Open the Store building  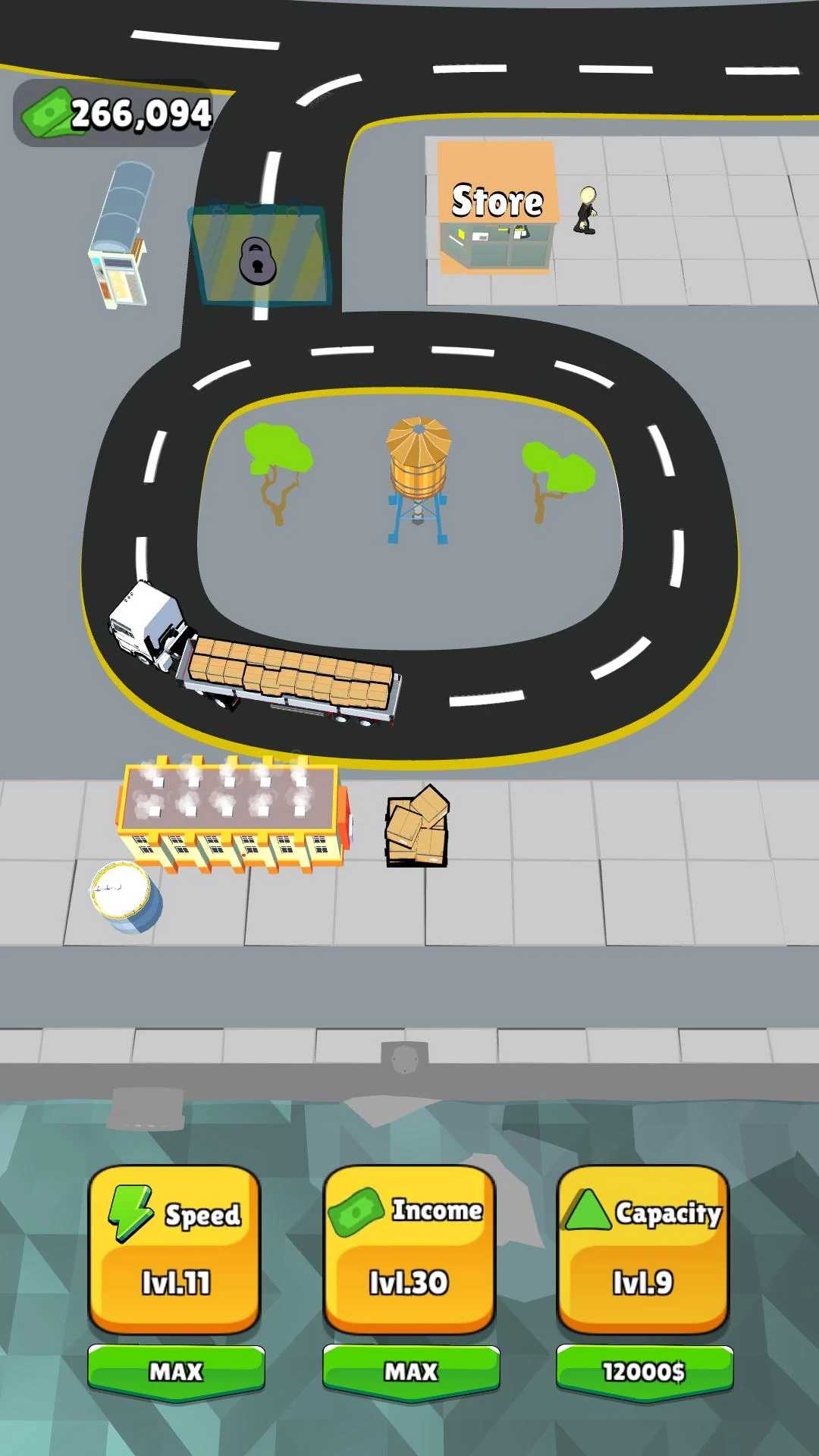pyautogui.click(x=497, y=207)
